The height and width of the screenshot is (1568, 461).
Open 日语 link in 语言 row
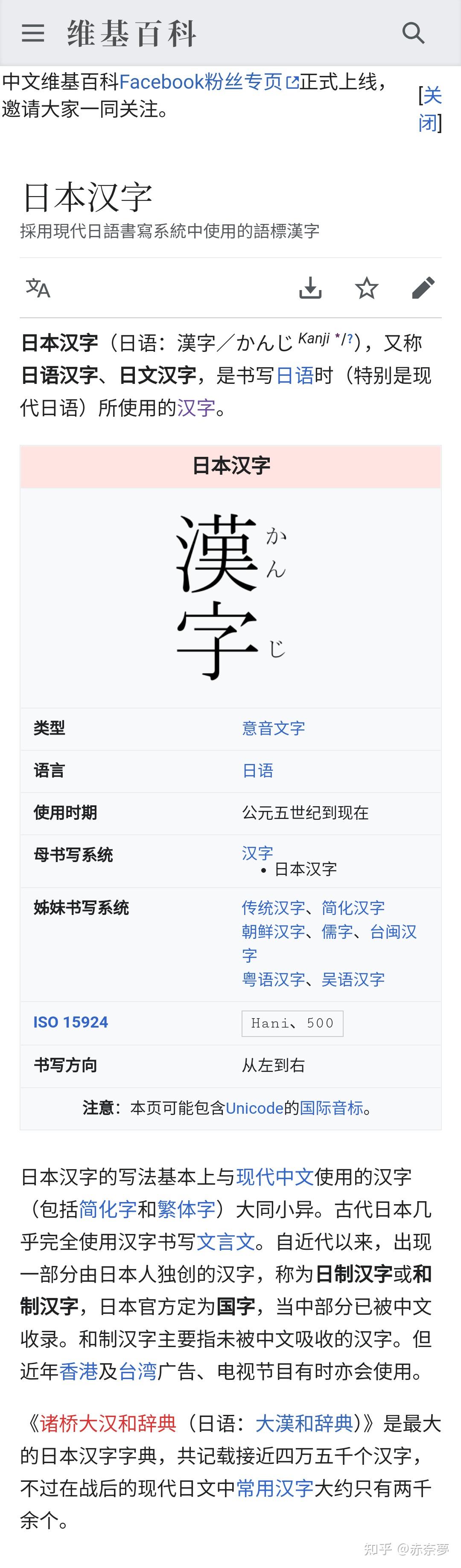click(257, 771)
